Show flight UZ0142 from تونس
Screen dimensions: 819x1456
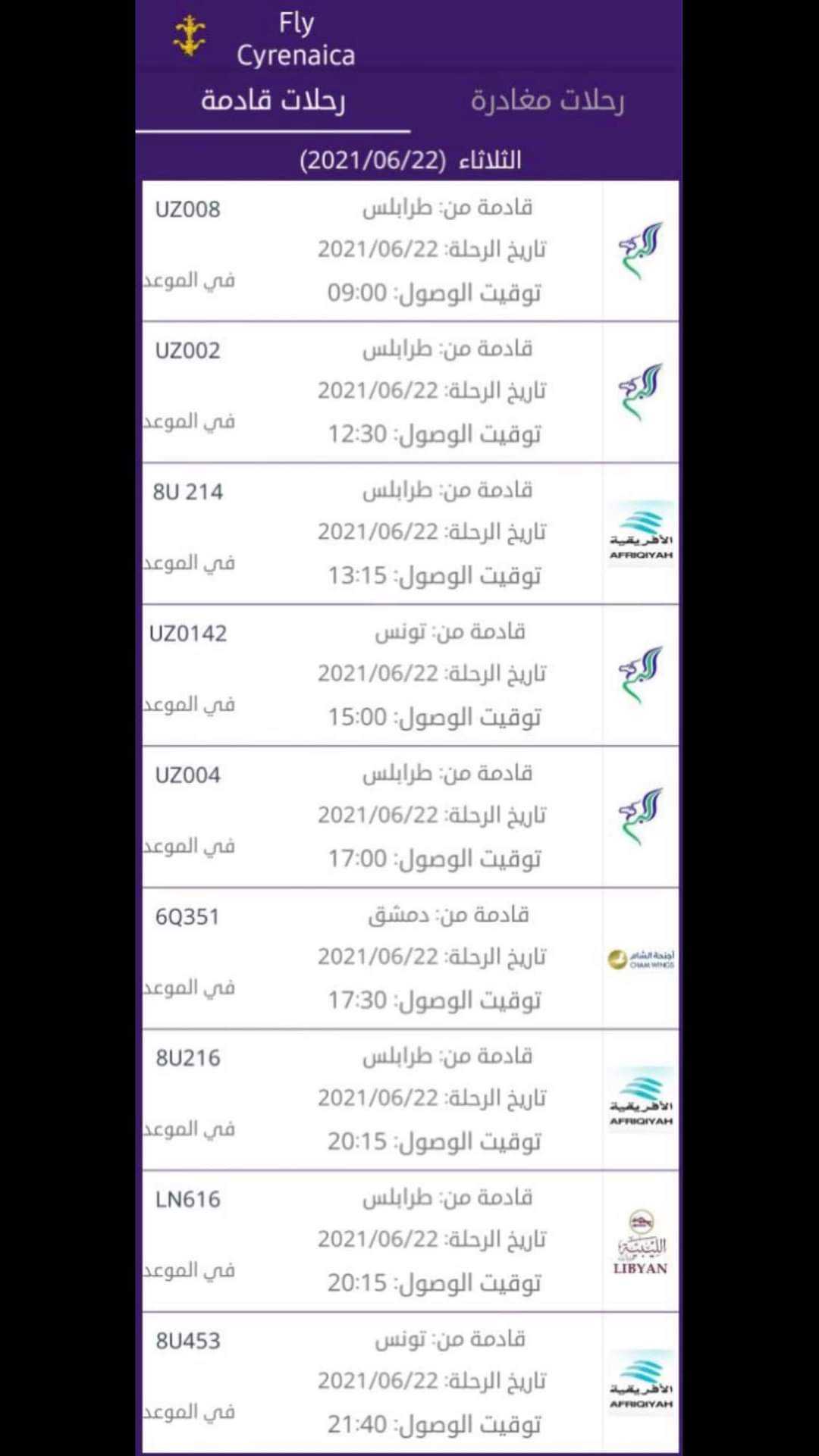click(x=409, y=675)
